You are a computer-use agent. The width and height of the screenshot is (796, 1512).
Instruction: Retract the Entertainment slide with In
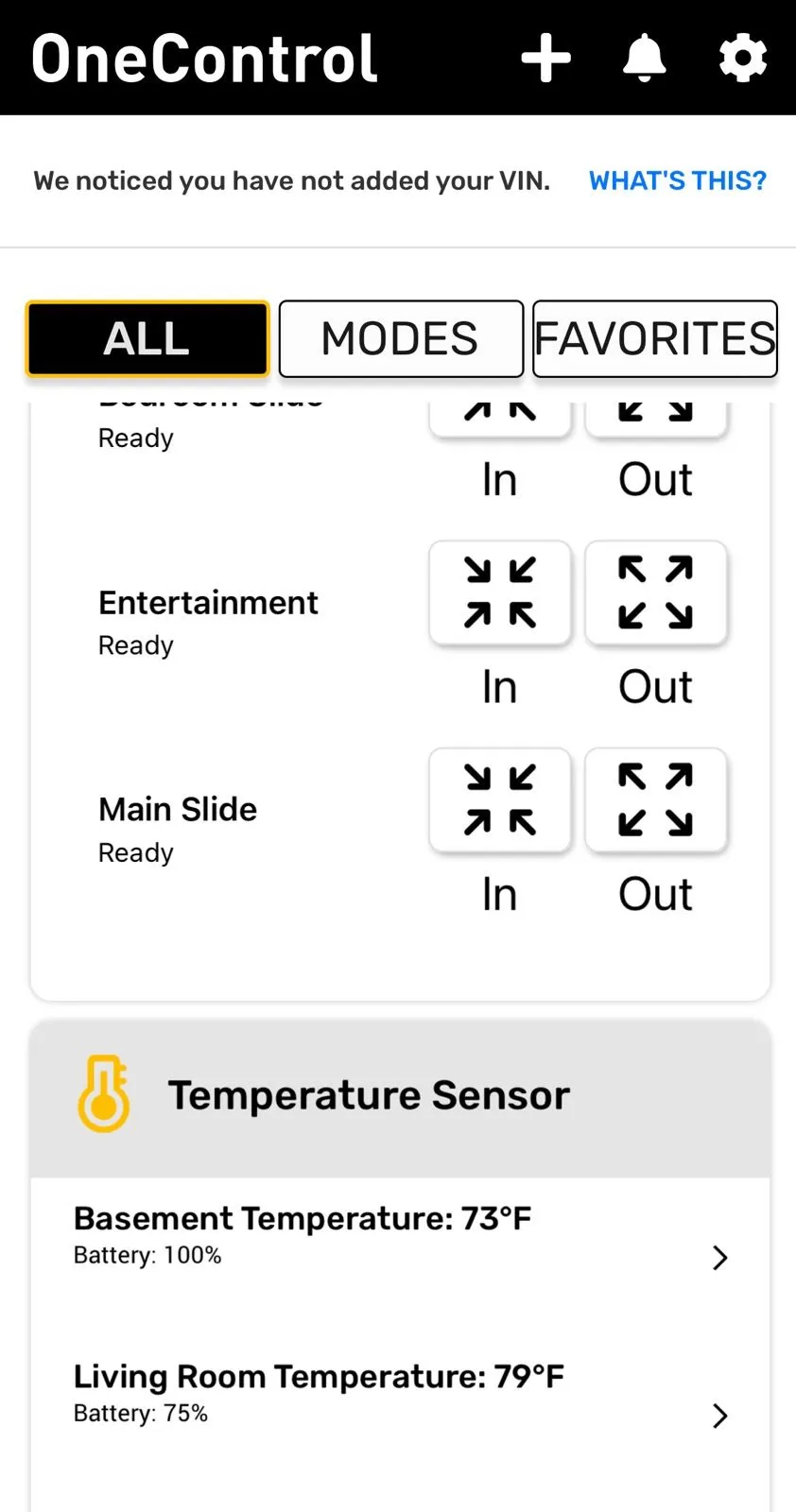click(x=500, y=593)
